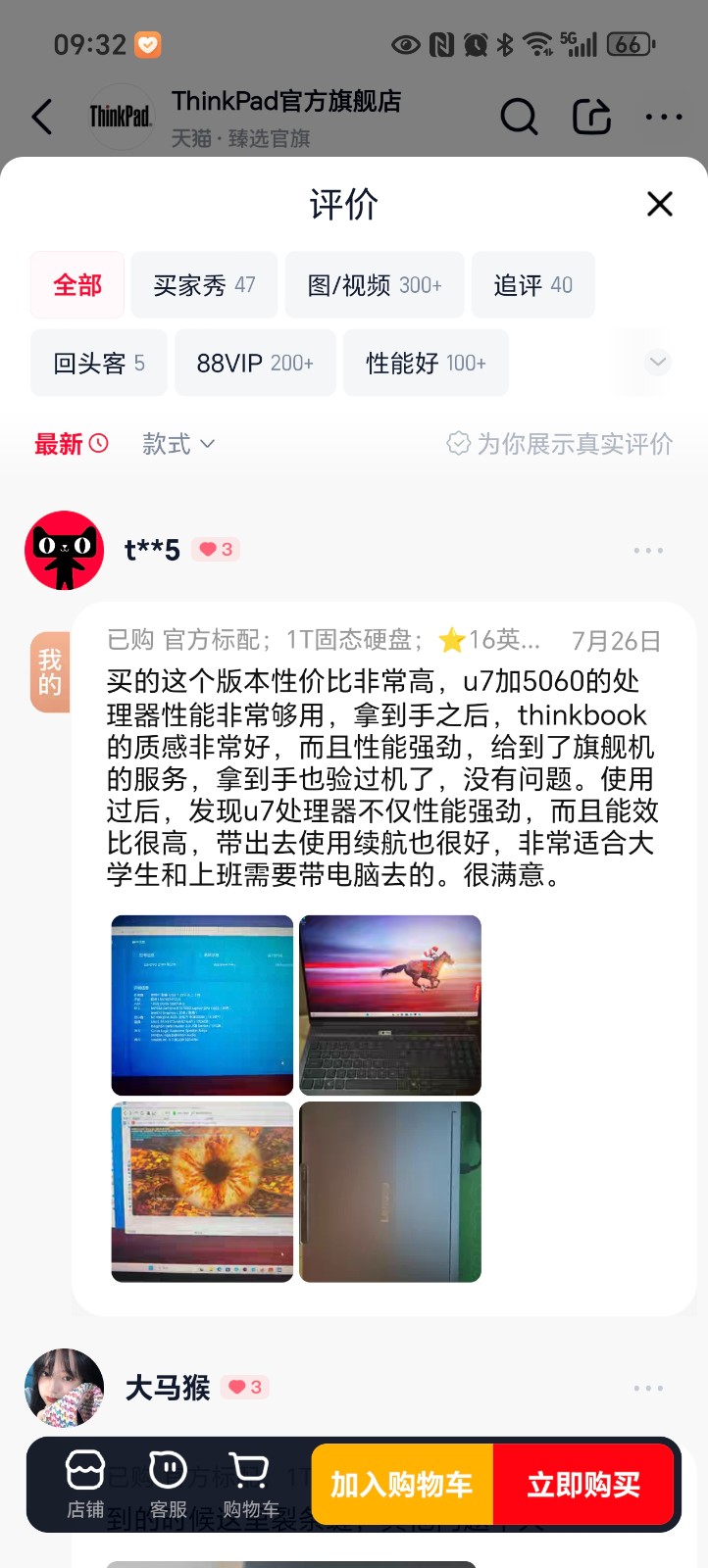Open search in the store header
The height and width of the screenshot is (1568, 708).
click(x=519, y=118)
